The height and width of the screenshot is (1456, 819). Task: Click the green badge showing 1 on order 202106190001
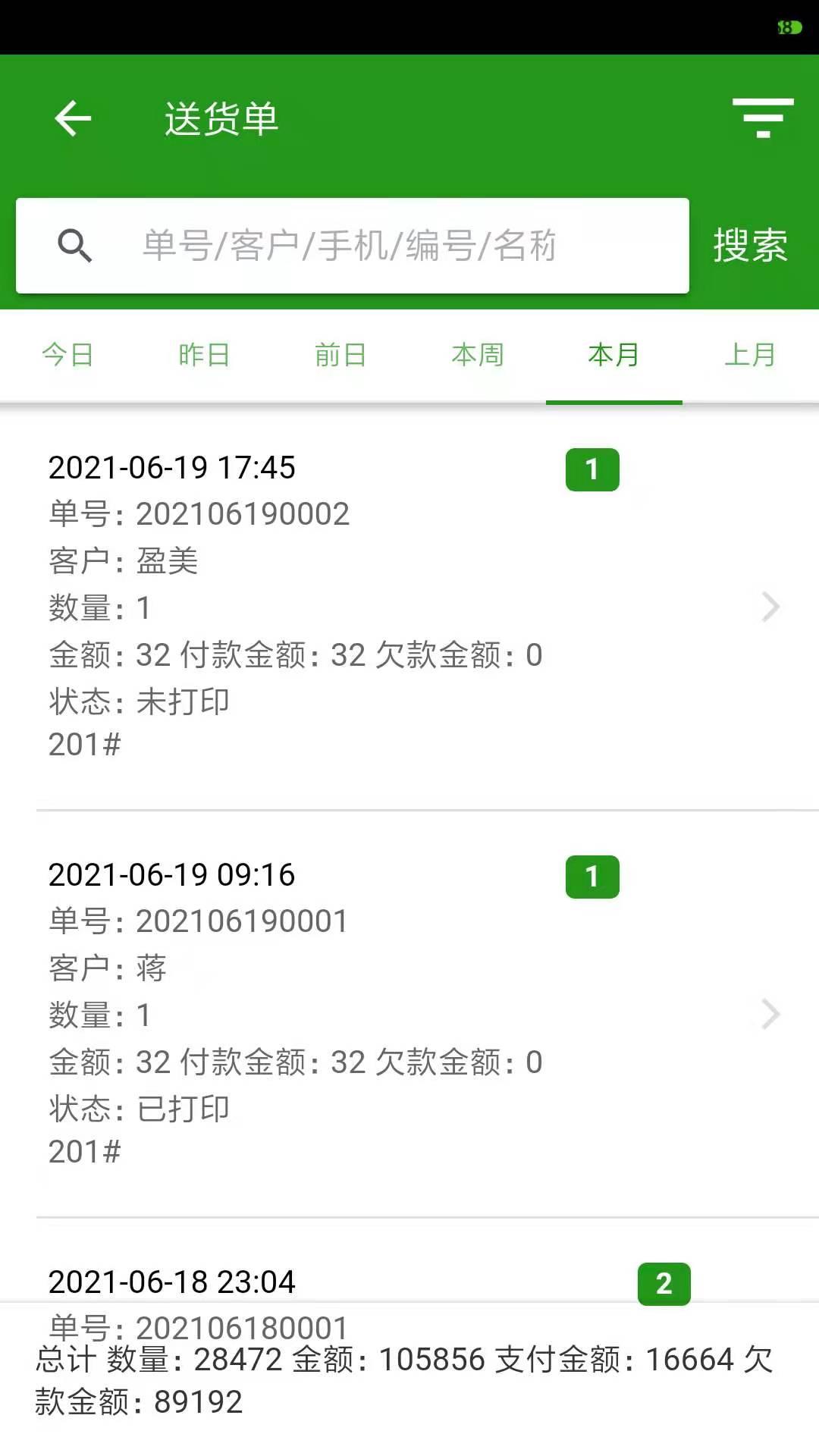[x=594, y=876]
